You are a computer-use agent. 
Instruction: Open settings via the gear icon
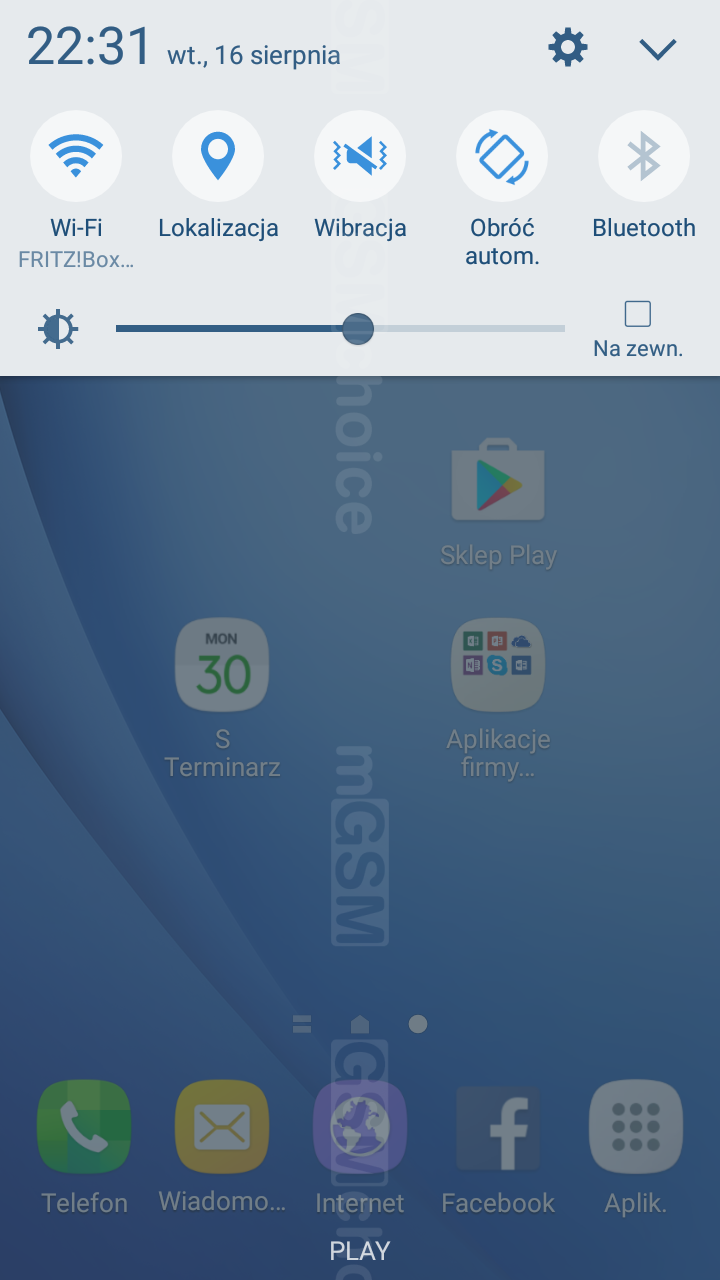568,48
